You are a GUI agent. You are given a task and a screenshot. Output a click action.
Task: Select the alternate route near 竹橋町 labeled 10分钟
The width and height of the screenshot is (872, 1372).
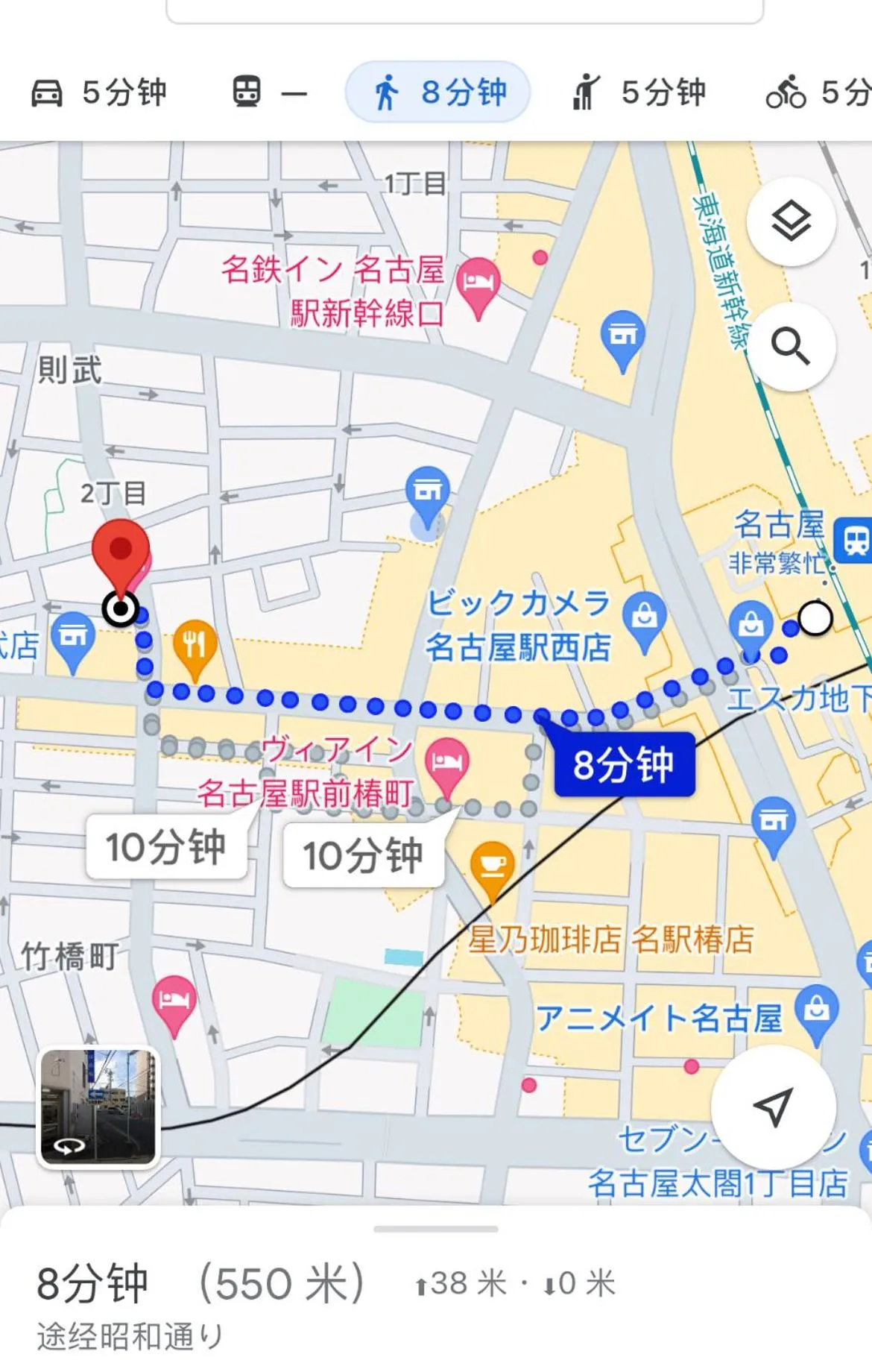click(165, 848)
